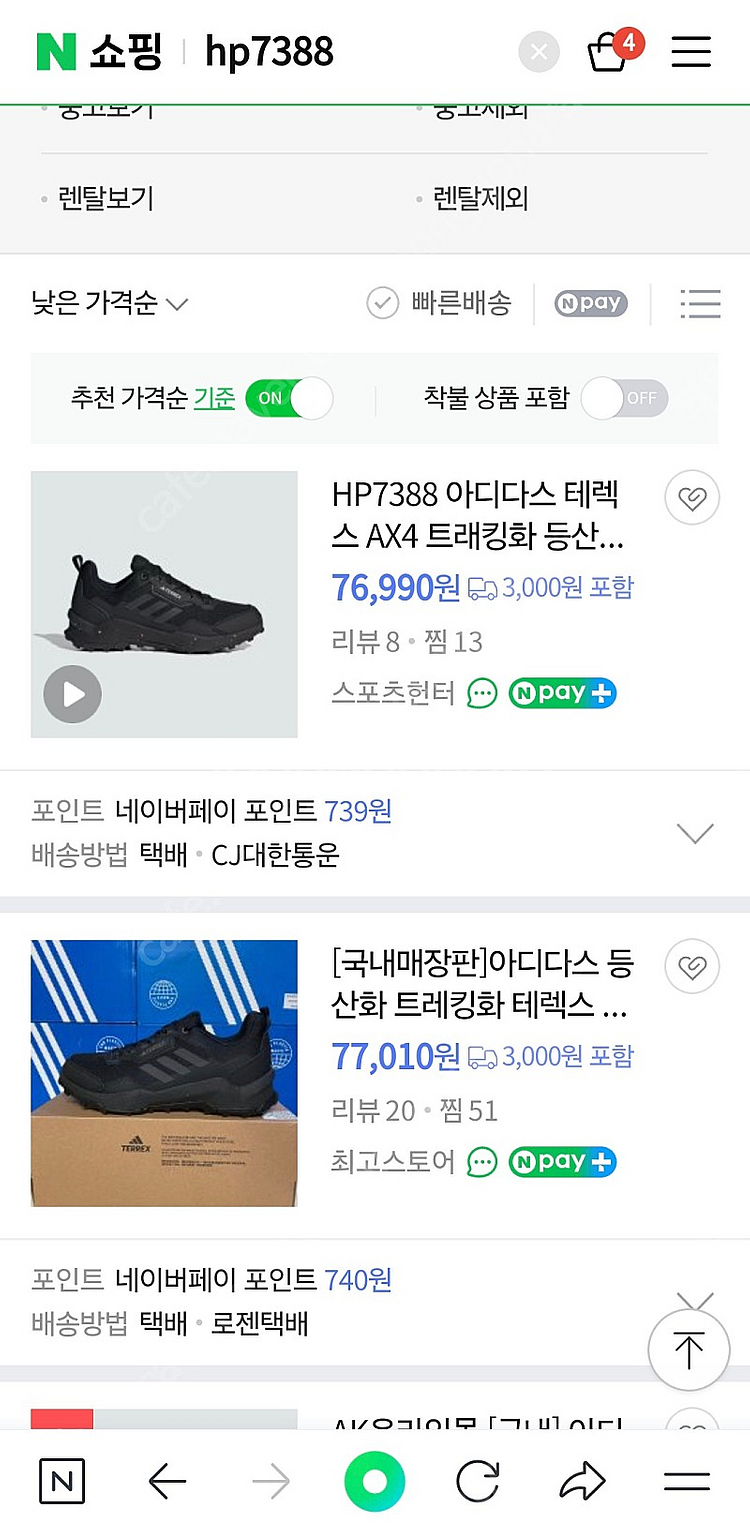
Task: Disable the 추천 가격순 ON toggle
Action: click(x=289, y=398)
